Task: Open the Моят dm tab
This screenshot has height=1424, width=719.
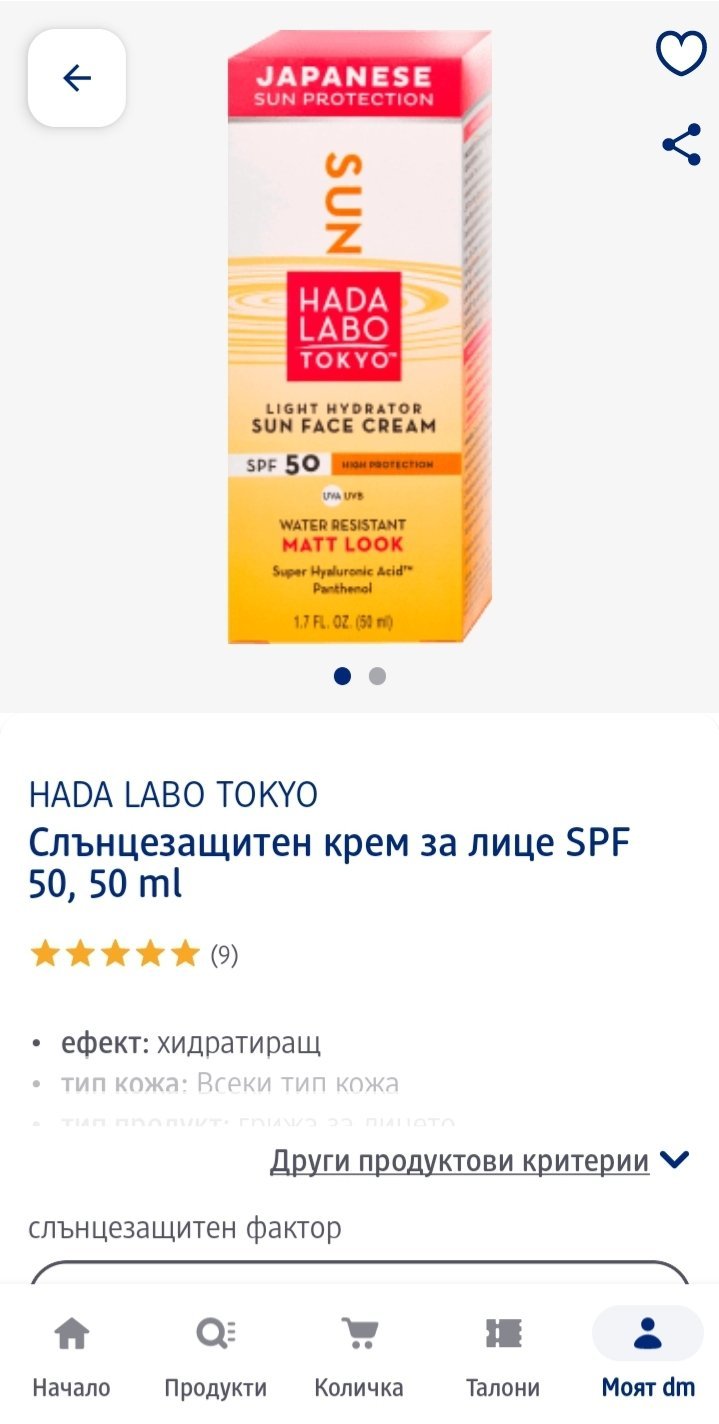Action: pyautogui.click(x=648, y=1355)
